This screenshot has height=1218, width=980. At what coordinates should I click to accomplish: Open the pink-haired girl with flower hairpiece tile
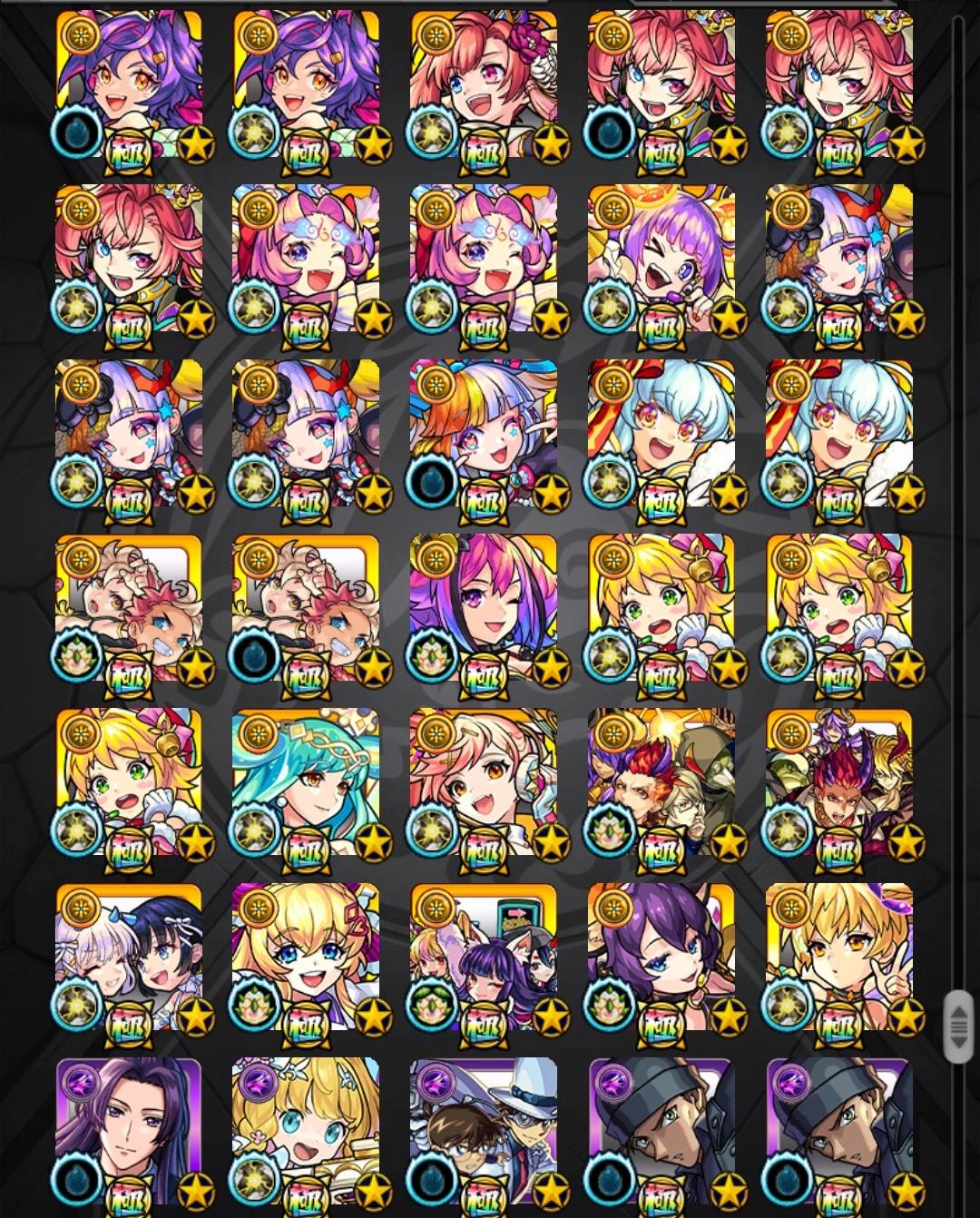484,86
